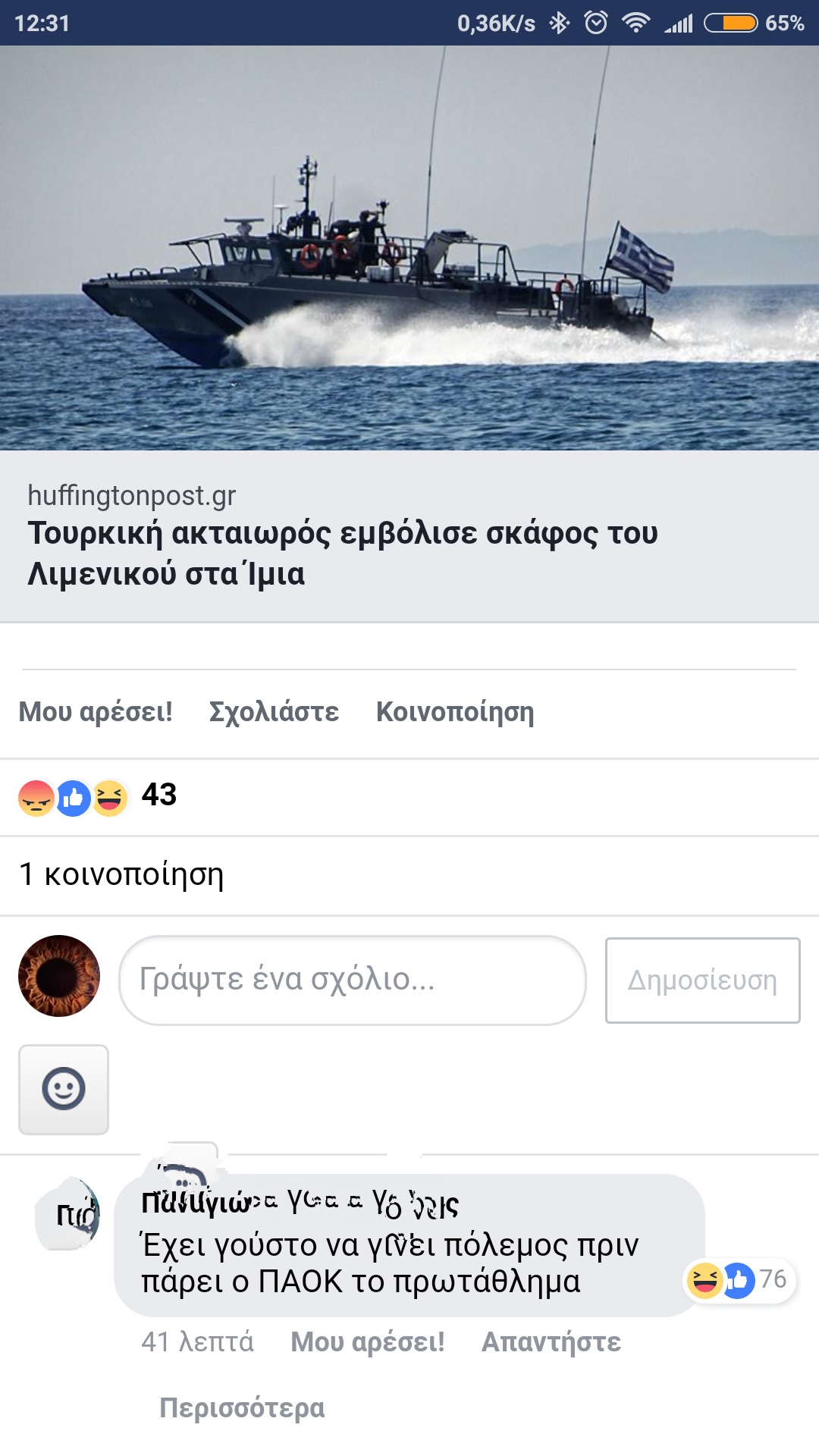This screenshot has height=1456, width=819.
Task: Focus the Γράψτε ένα σχόλιο field
Action: 352,980
